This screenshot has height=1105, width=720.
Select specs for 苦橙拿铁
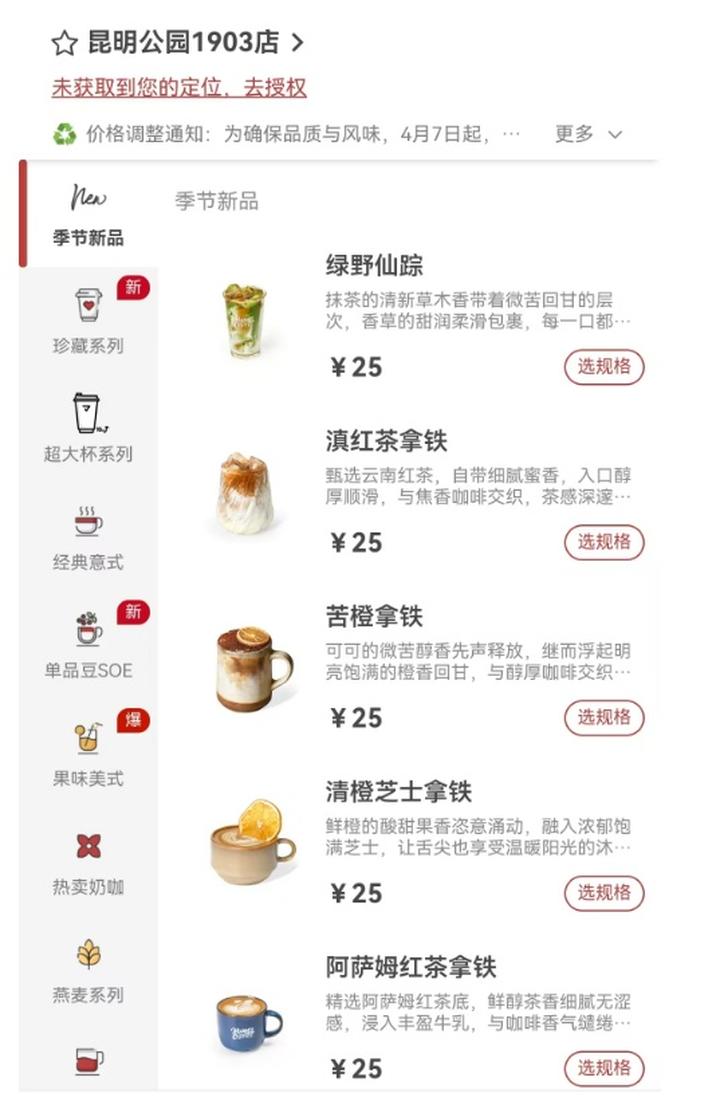pos(604,717)
